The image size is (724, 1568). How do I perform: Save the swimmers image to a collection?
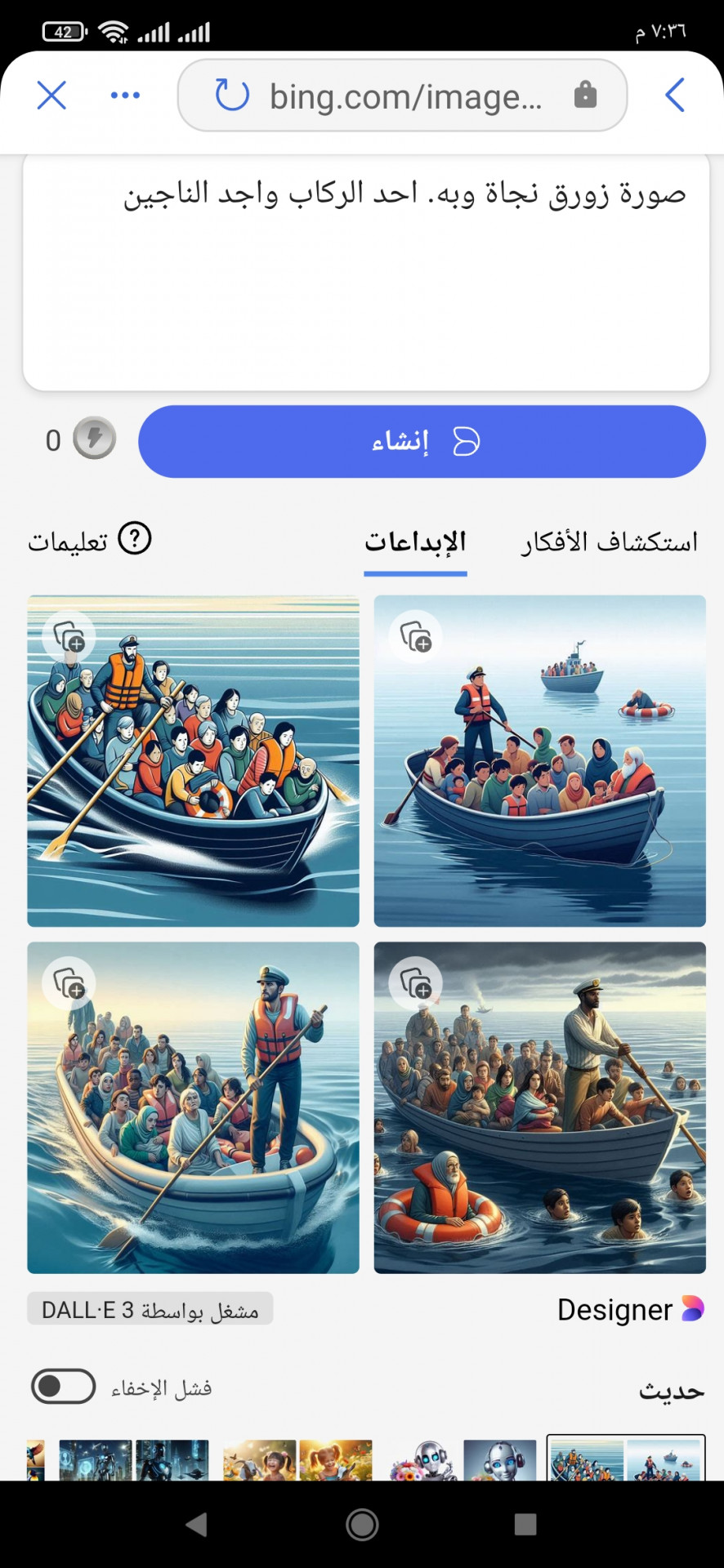point(416,983)
